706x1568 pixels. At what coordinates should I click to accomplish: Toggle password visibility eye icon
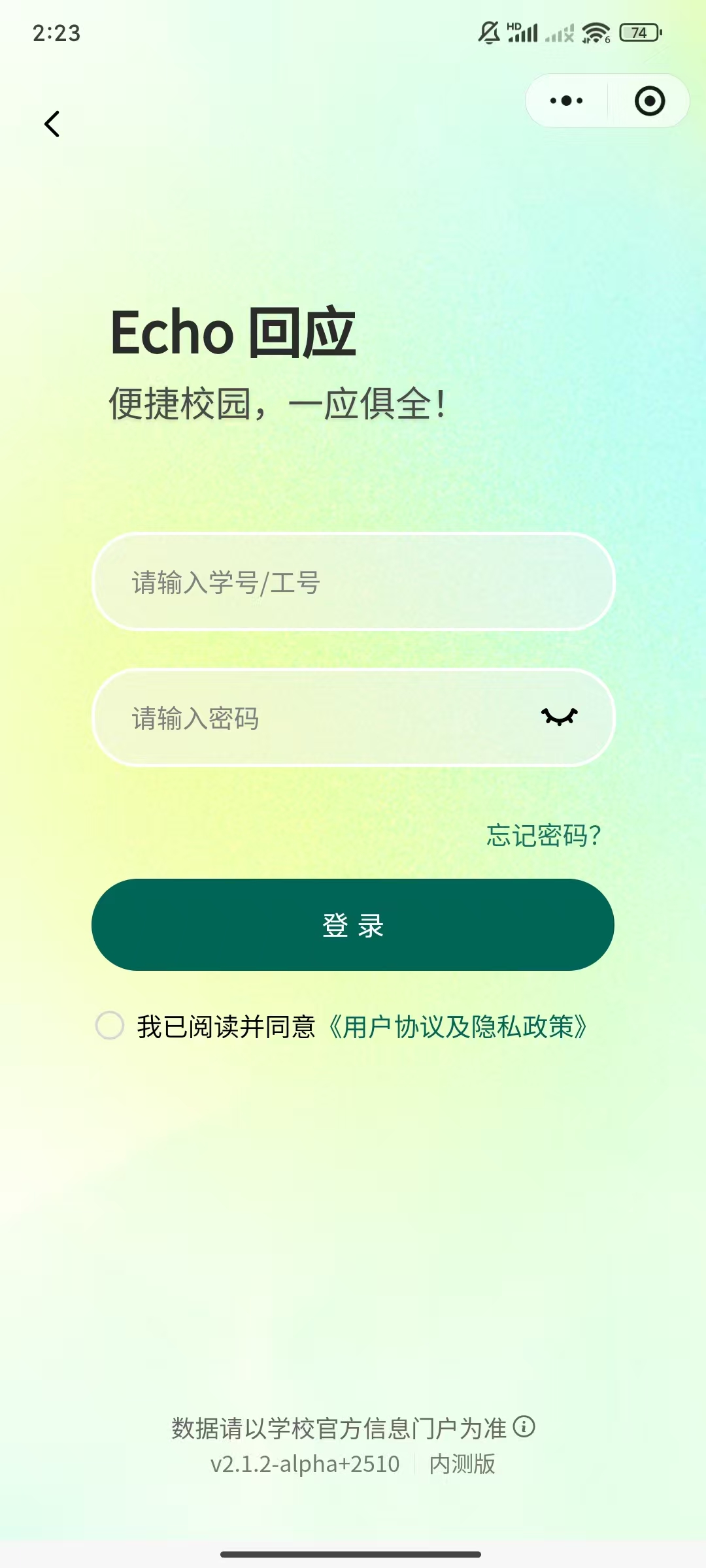pyautogui.click(x=560, y=717)
